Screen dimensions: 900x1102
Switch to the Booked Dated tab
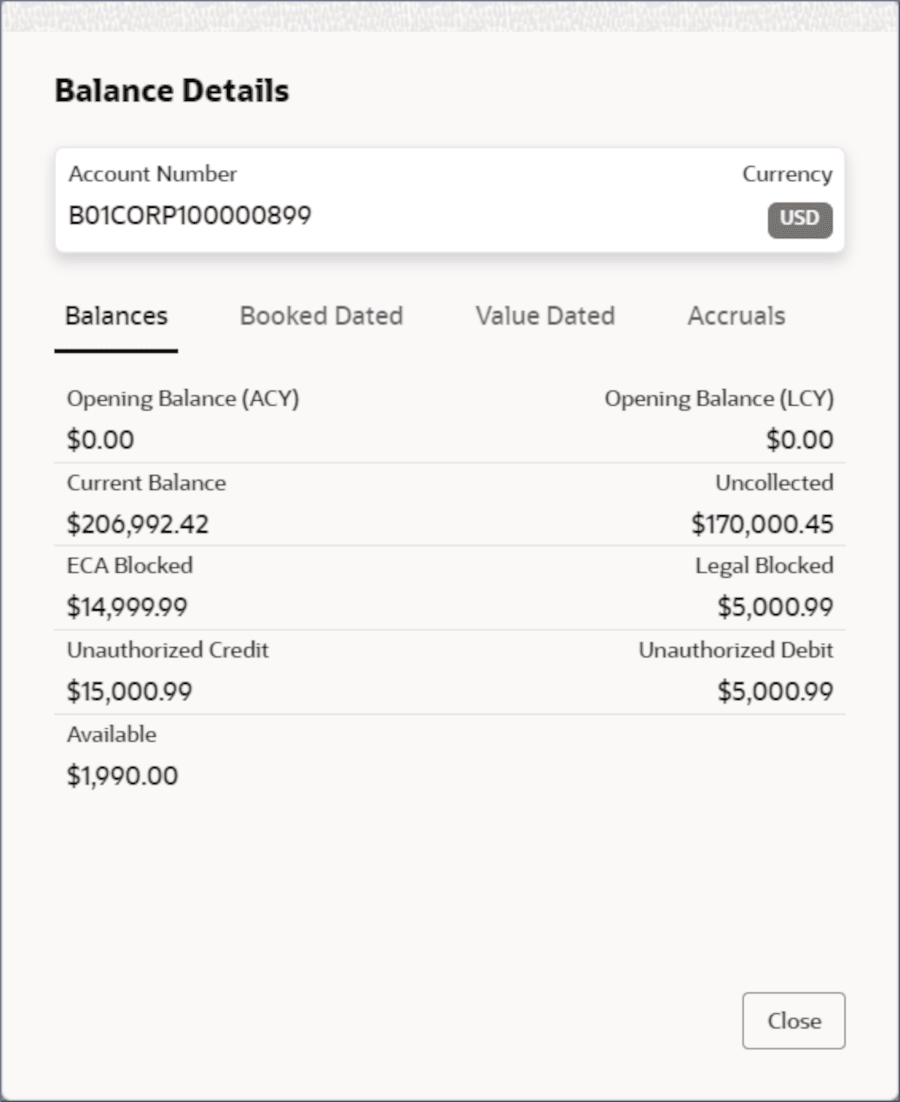(x=321, y=317)
